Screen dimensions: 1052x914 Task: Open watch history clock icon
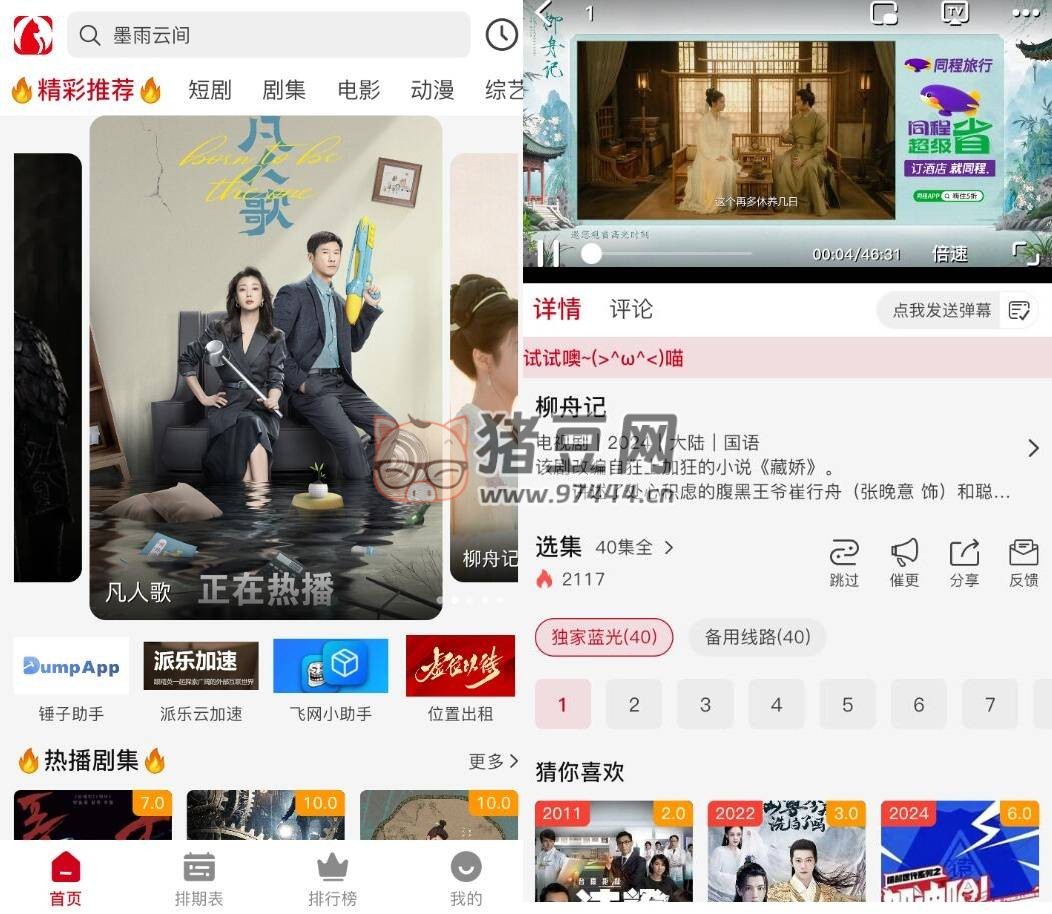tap(501, 35)
